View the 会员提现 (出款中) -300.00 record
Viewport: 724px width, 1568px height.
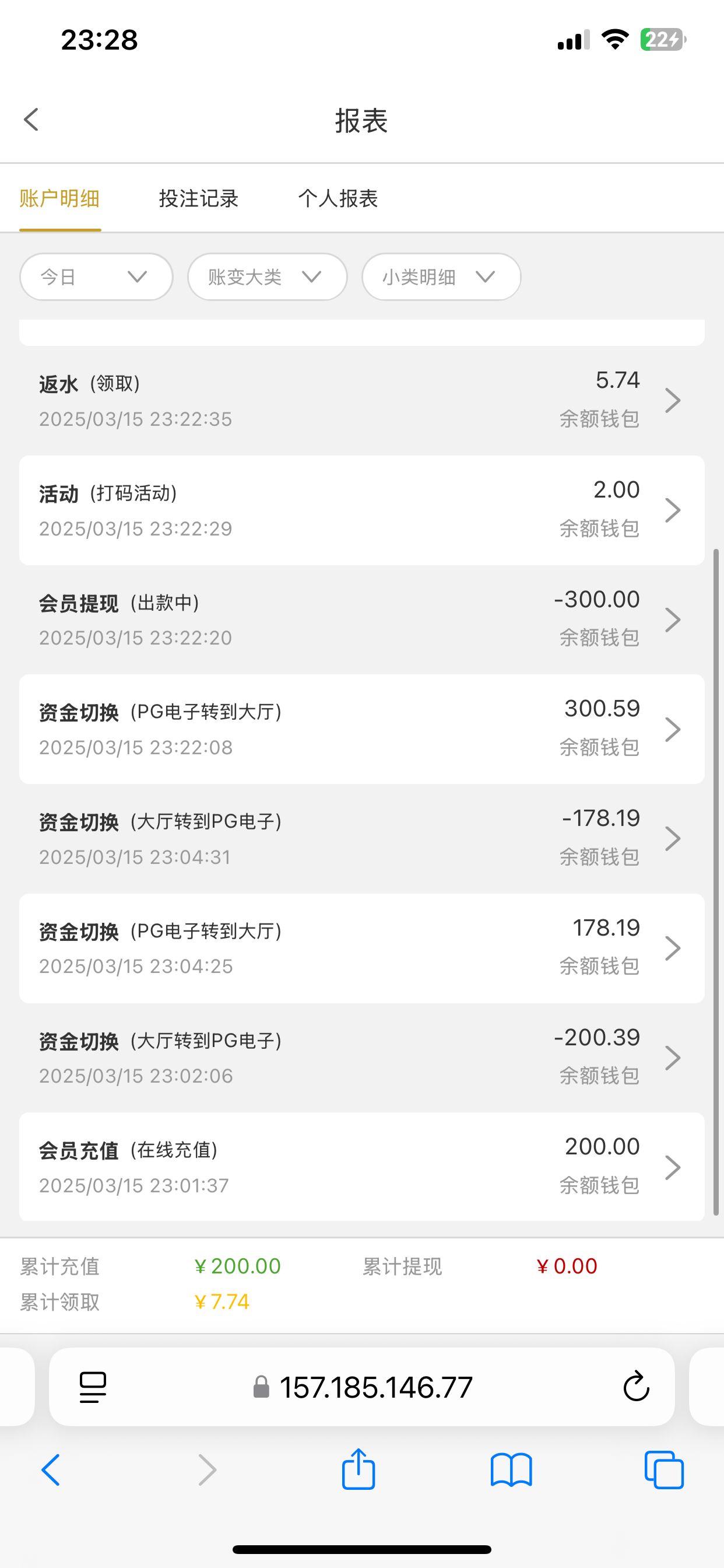pyautogui.click(x=361, y=619)
